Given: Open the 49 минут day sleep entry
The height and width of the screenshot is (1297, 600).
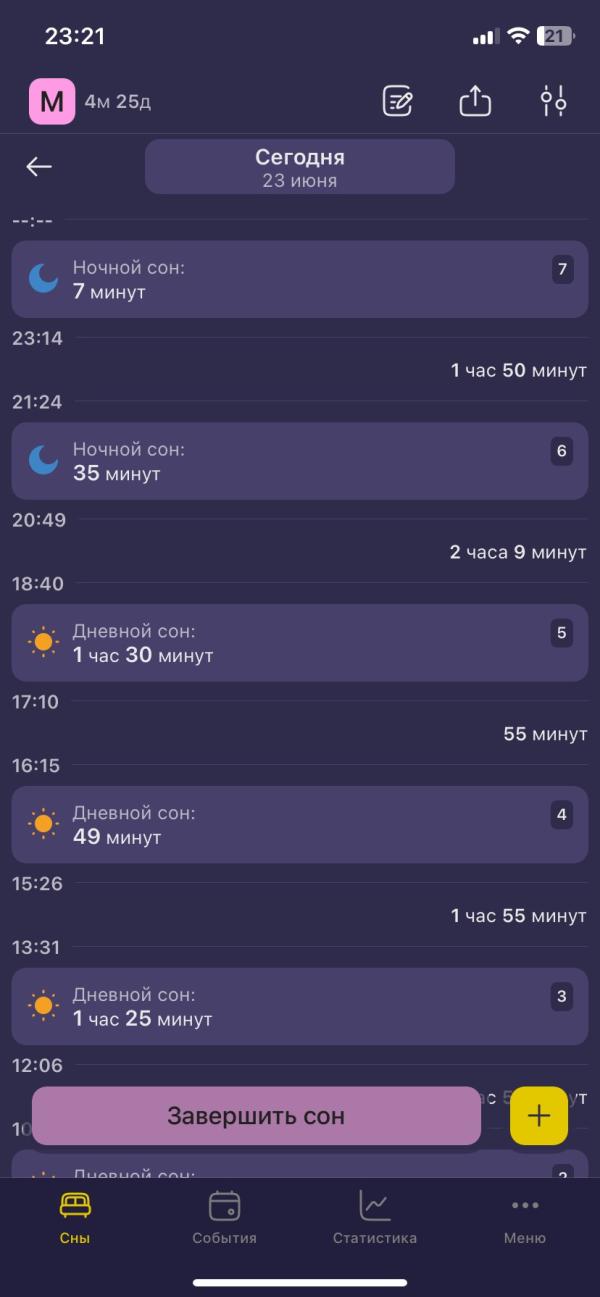Looking at the screenshot, I should click(300, 825).
